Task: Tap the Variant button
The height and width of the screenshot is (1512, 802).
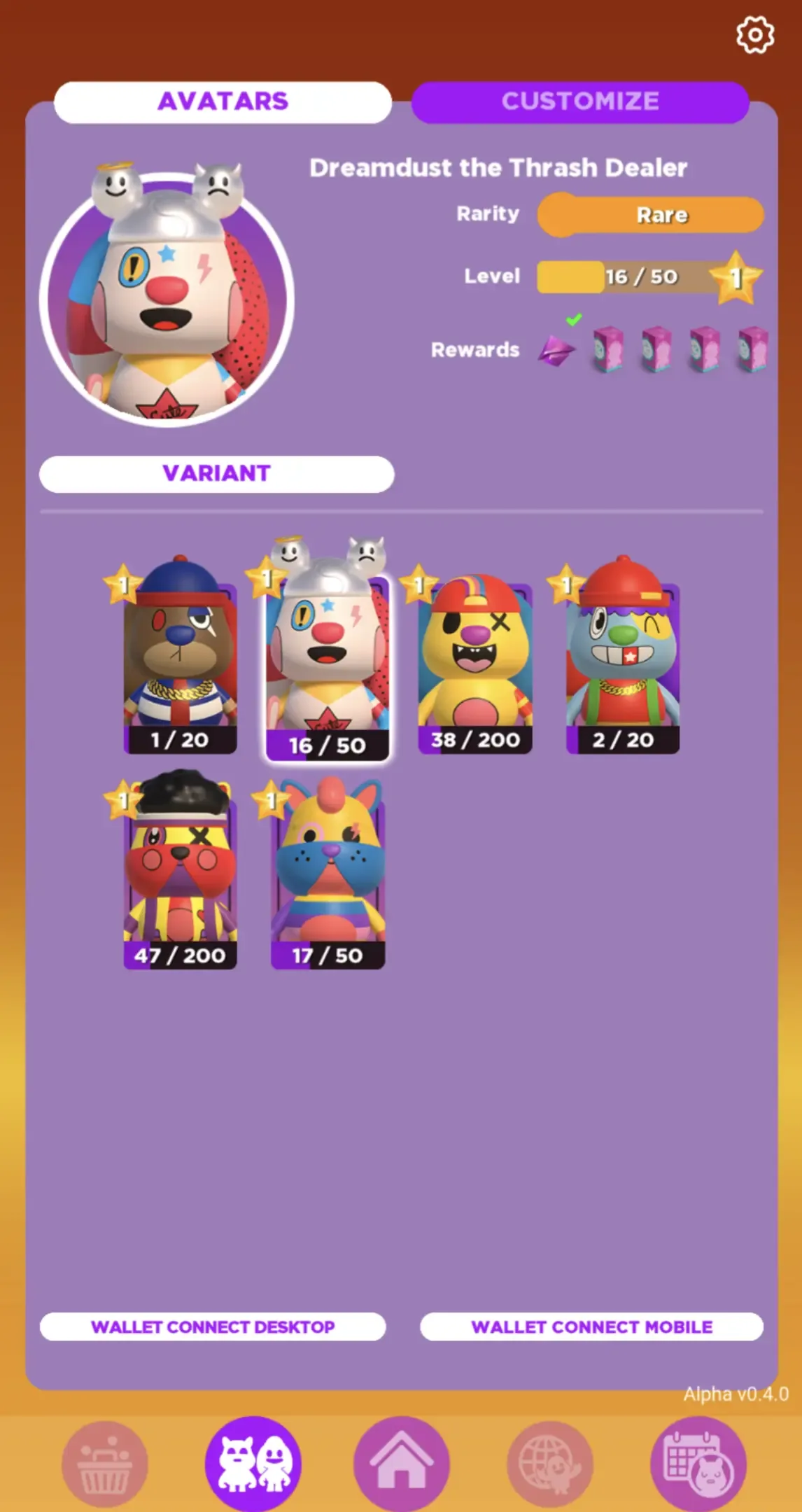Action: coord(217,474)
